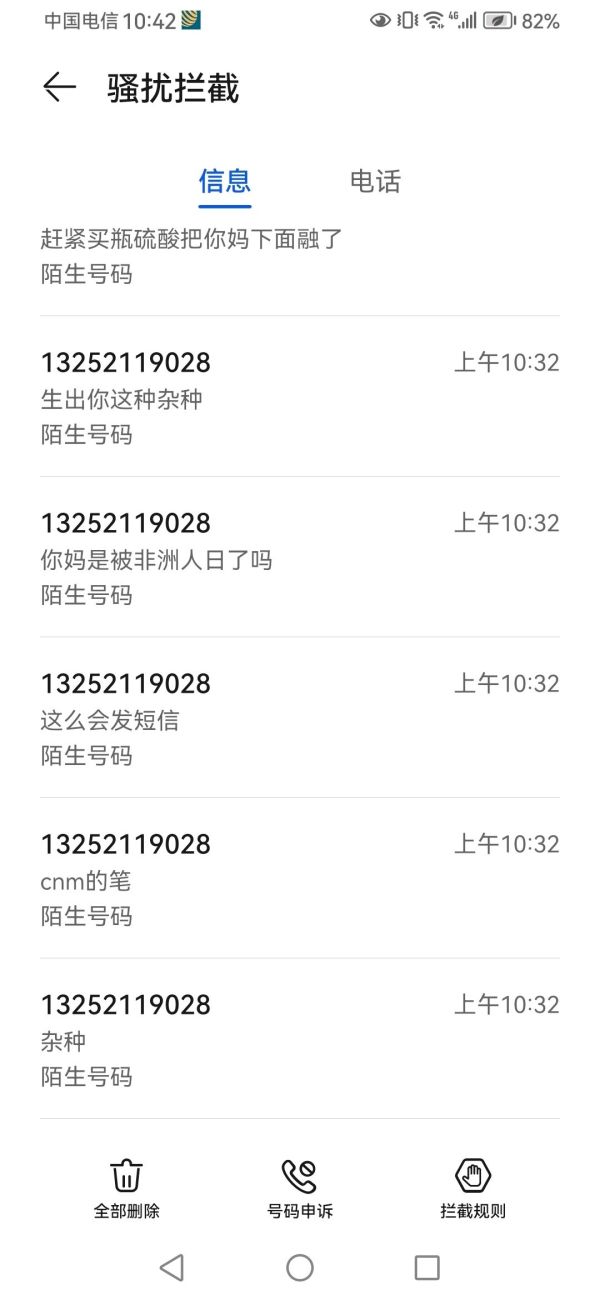
Task: Select the 信息 tab
Action: [x=225, y=181]
